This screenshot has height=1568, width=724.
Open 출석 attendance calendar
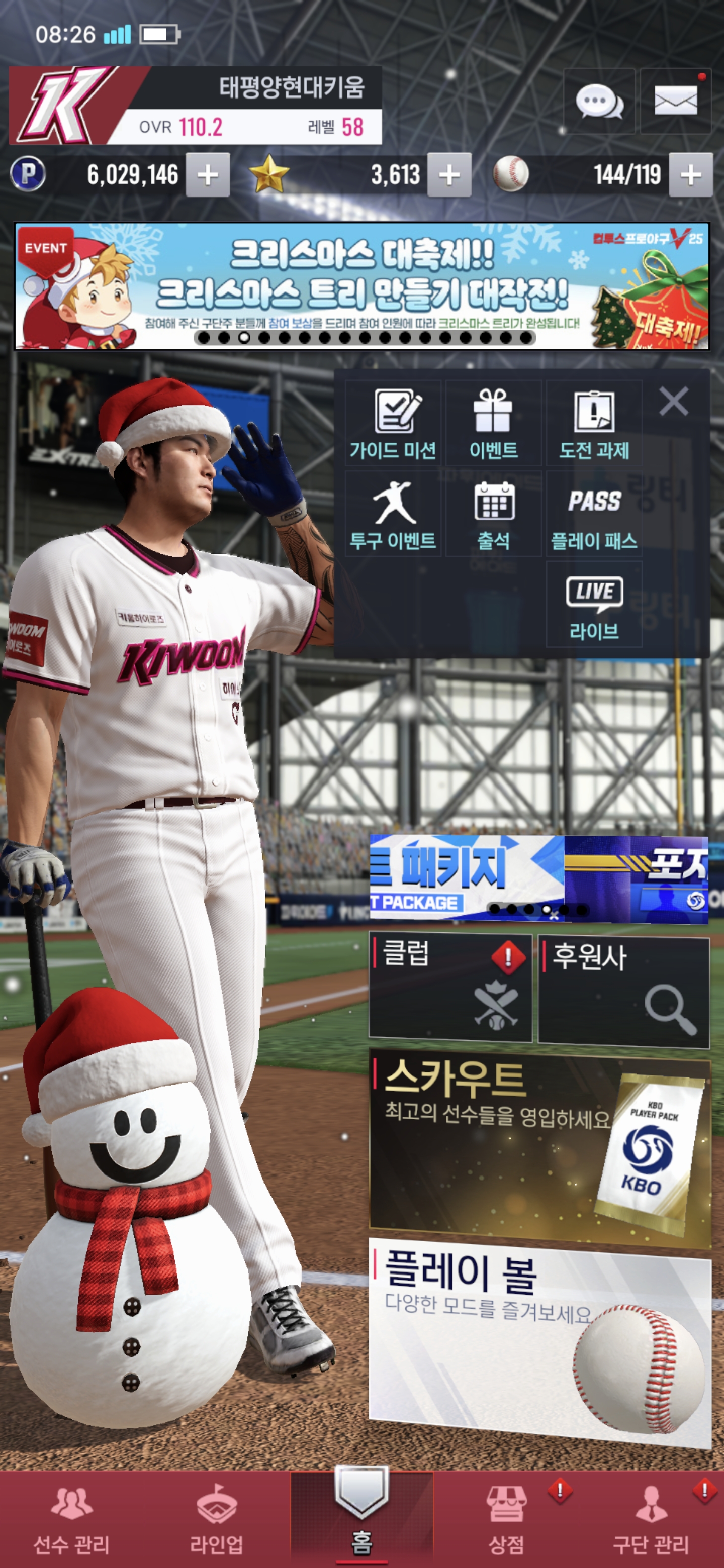[x=493, y=514]
